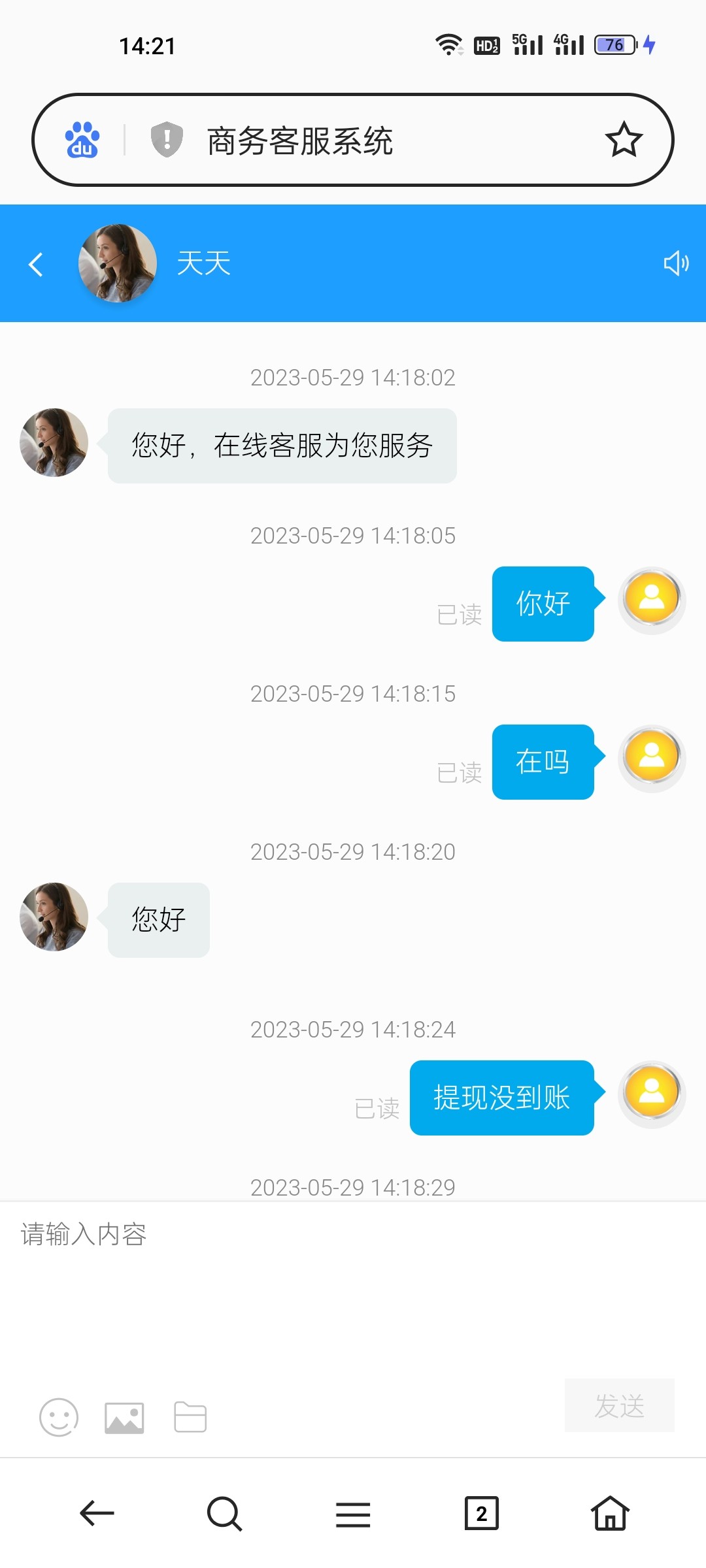Focus the 请输入内容 message field
Viewport: 706px width, 1568px height.
point(353,1281)
